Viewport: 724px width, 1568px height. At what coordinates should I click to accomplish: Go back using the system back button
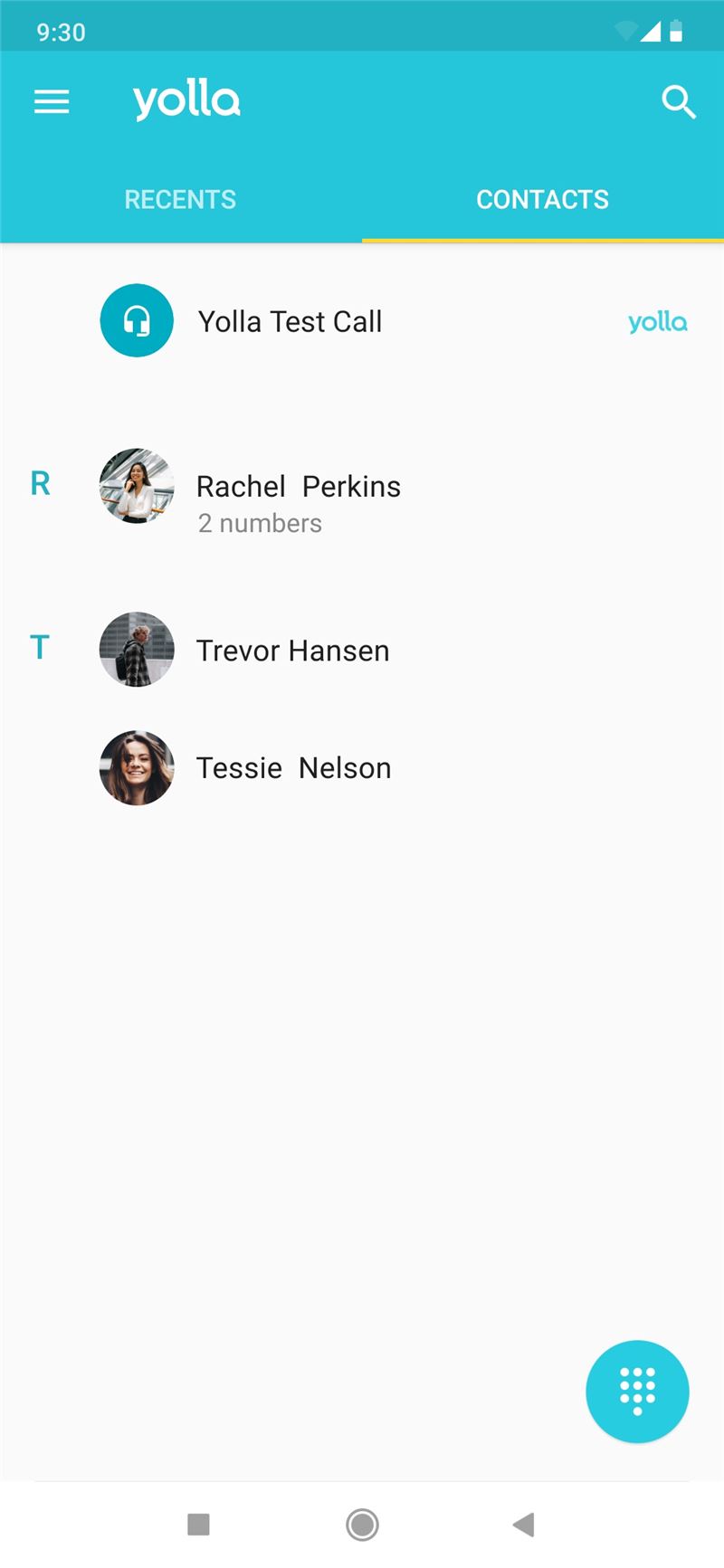523,1525
